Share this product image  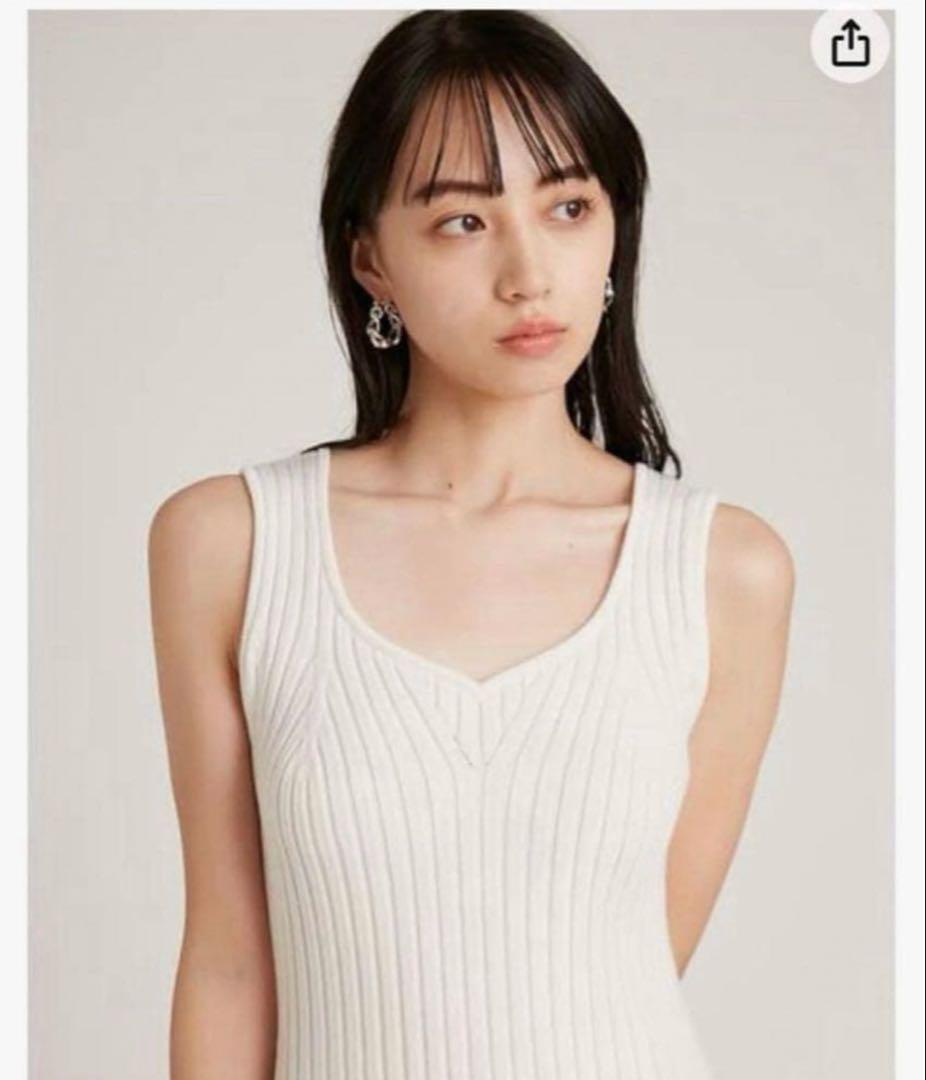coord(849,44)
